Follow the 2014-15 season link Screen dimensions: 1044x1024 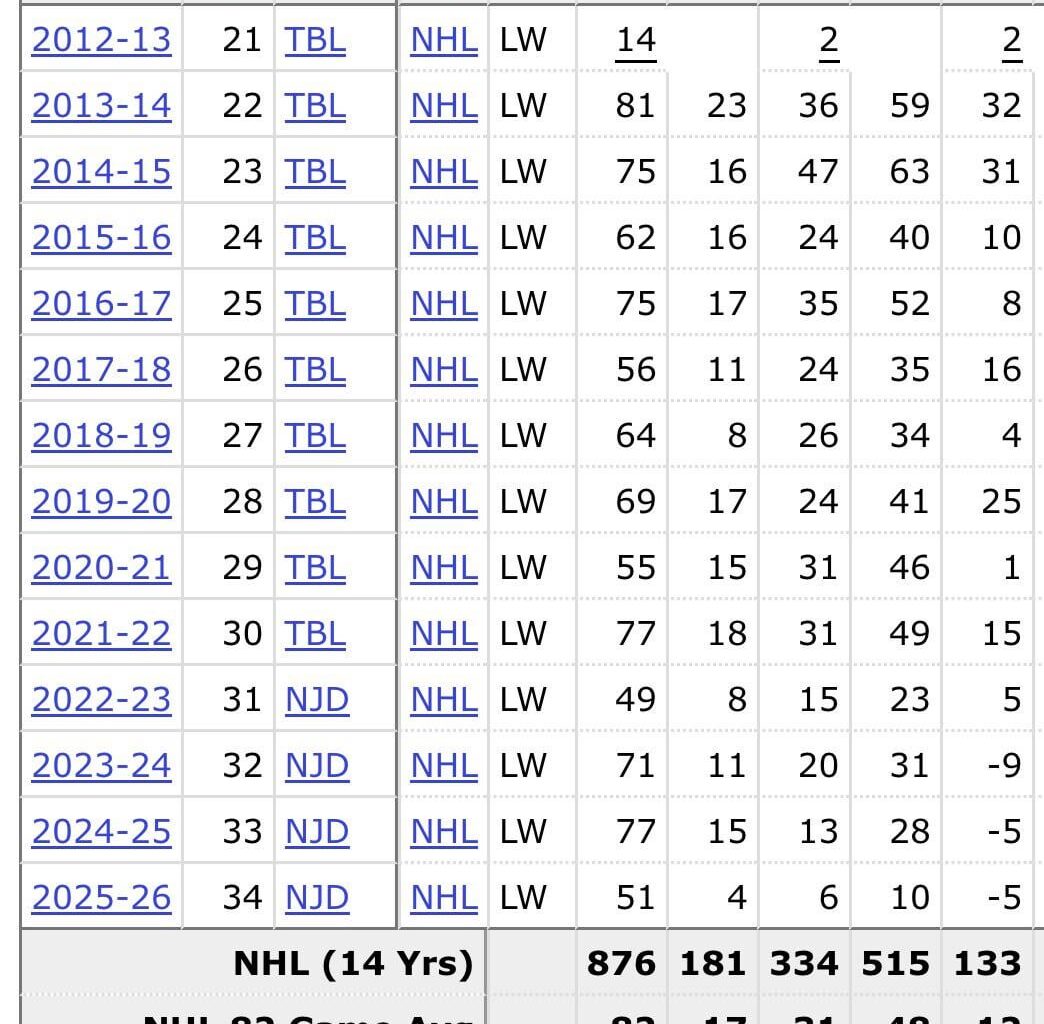101,172
